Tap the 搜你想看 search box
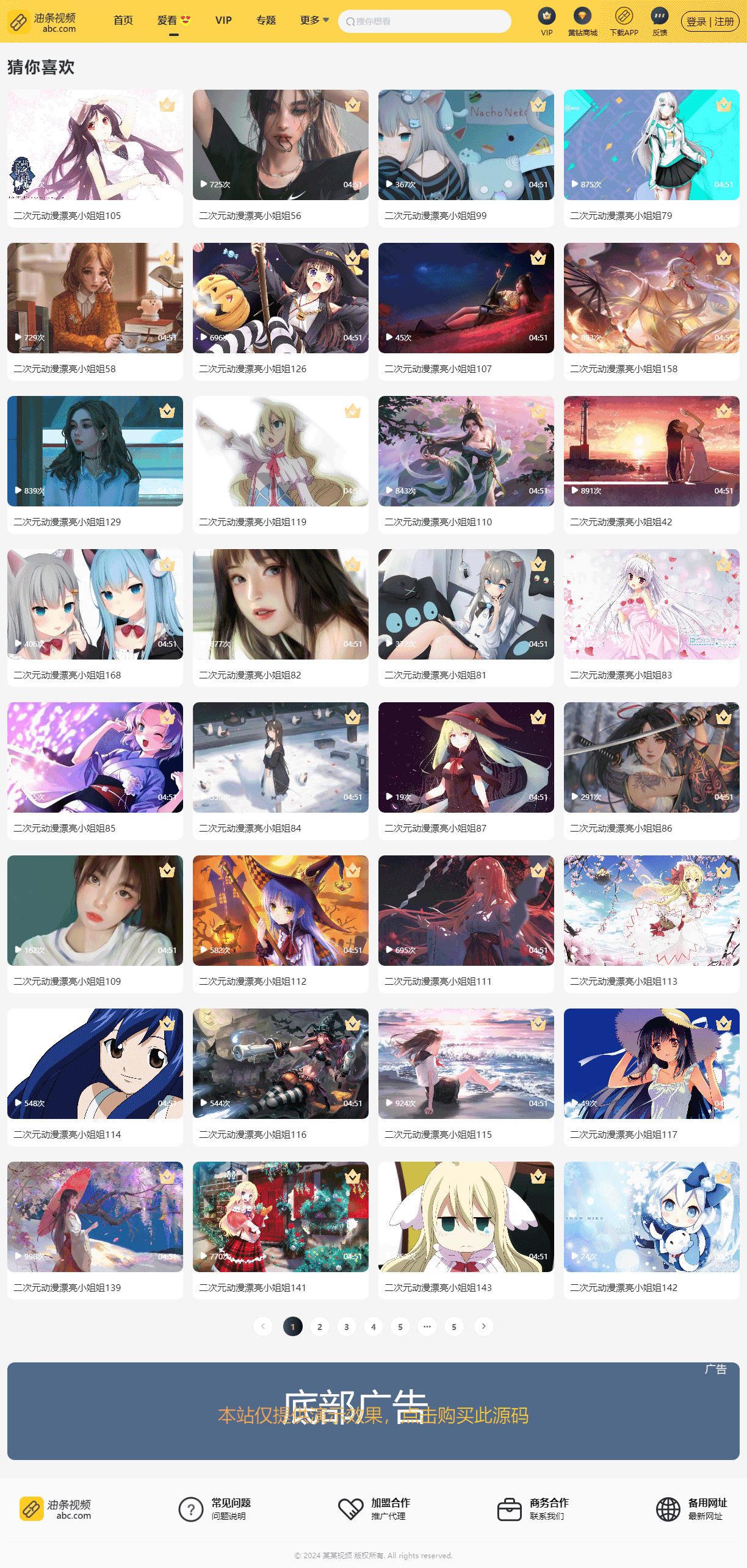 (424, 21)
